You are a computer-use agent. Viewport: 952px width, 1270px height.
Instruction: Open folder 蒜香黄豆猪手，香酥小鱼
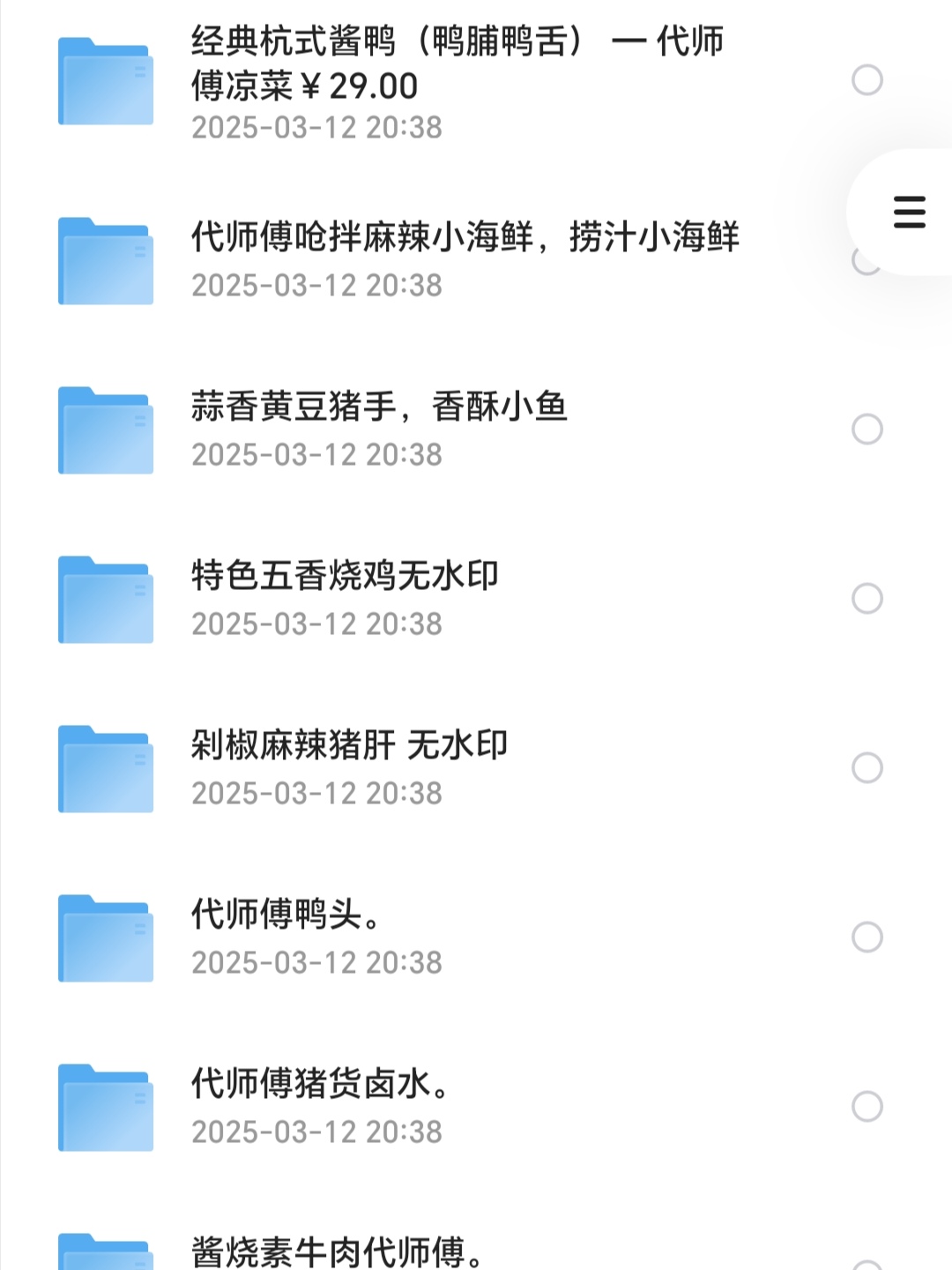[379, 407]
